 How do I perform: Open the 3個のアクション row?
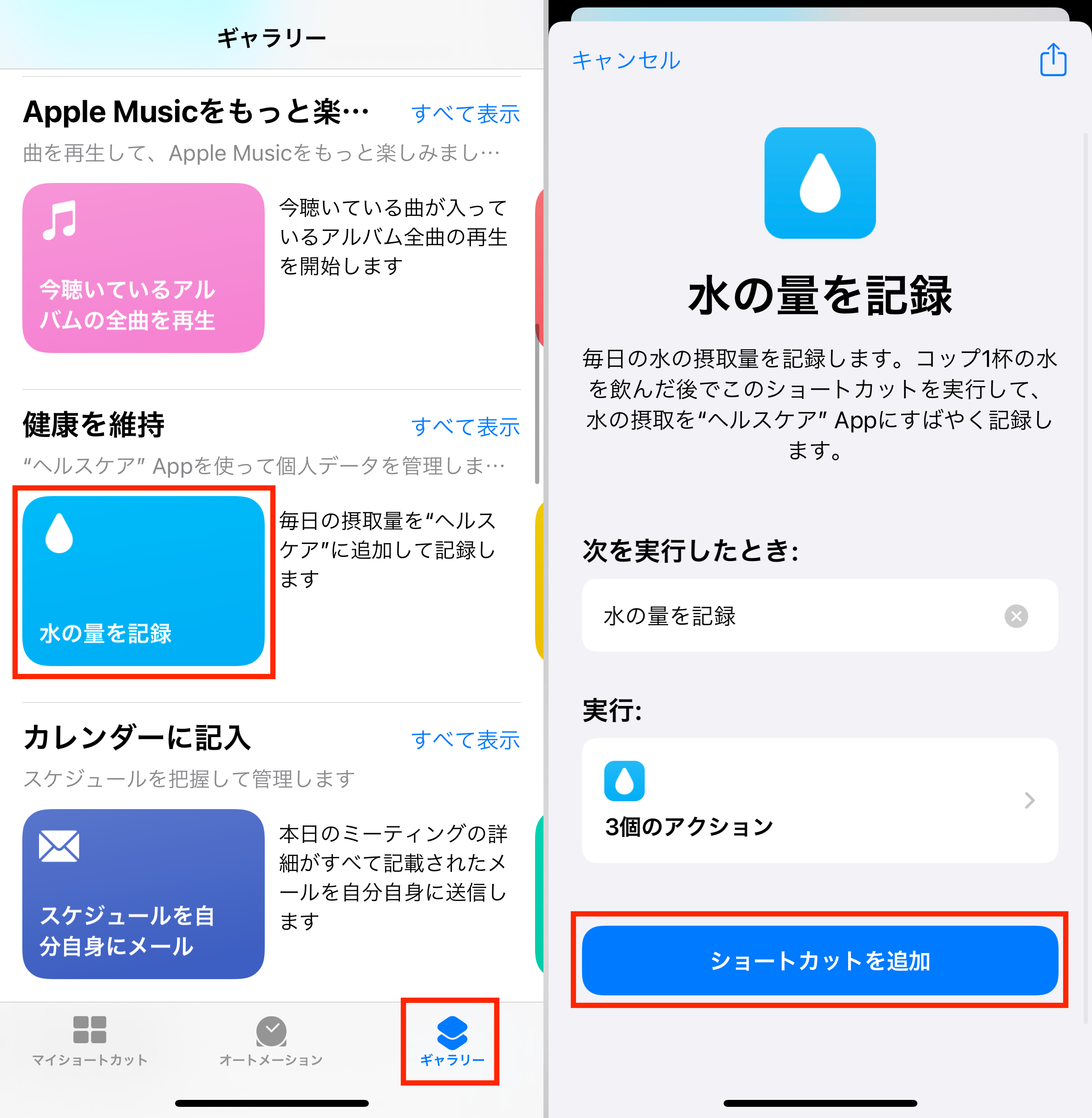pyautogui.click(x=819, y=800)
